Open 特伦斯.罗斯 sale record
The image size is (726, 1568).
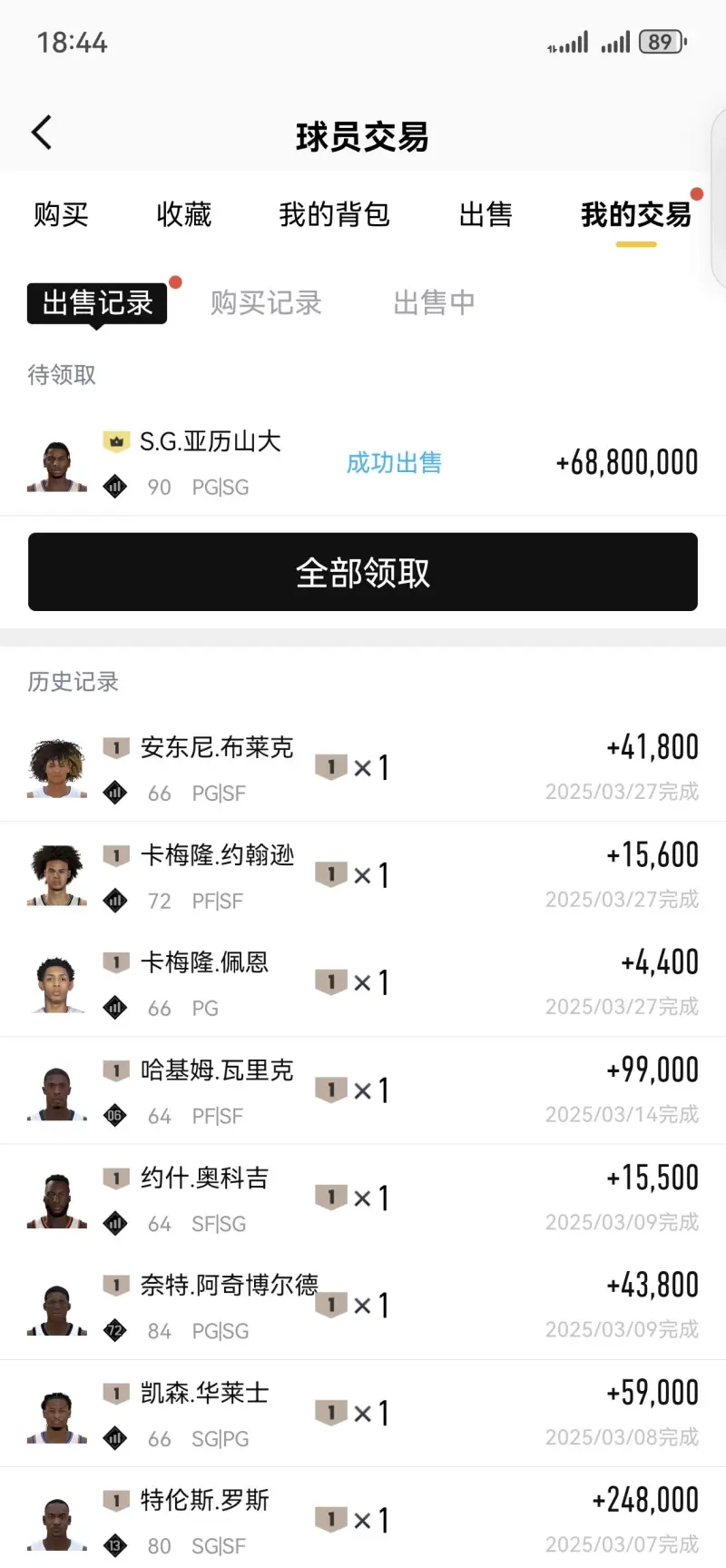click(x=363, y=1521)
